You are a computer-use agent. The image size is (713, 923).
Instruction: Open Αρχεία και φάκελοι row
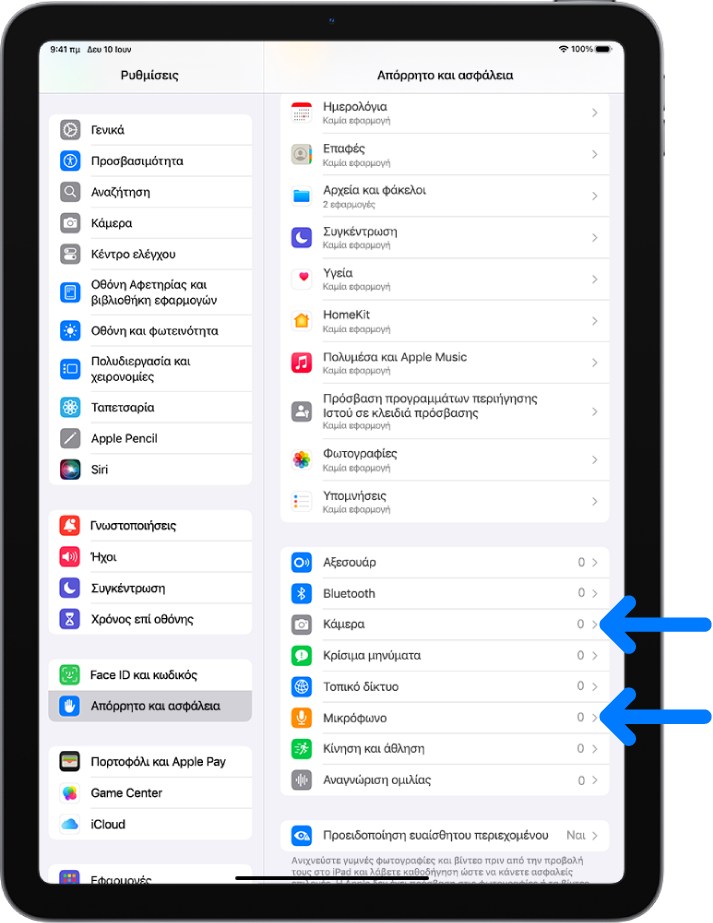click(444, 195)
